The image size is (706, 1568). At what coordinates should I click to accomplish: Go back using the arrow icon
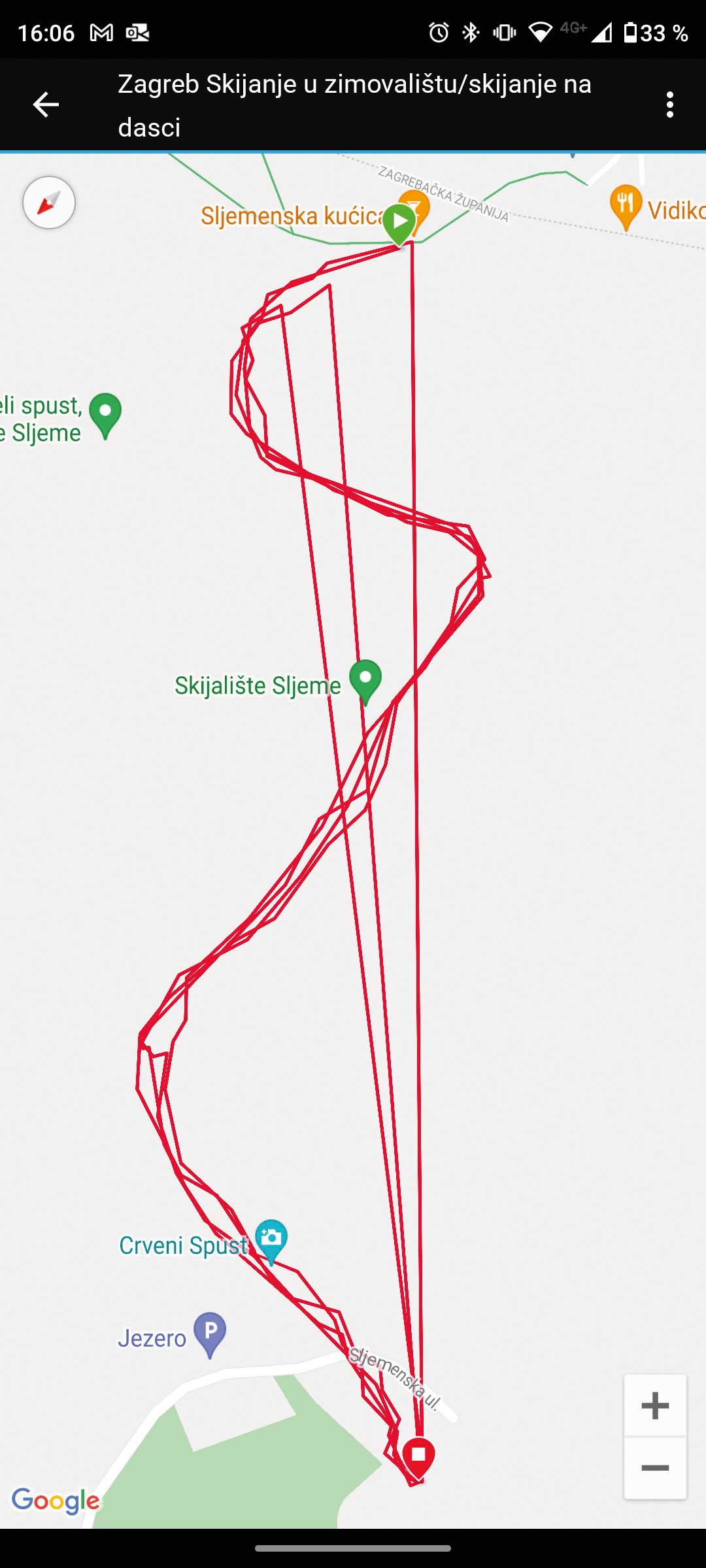46,105
